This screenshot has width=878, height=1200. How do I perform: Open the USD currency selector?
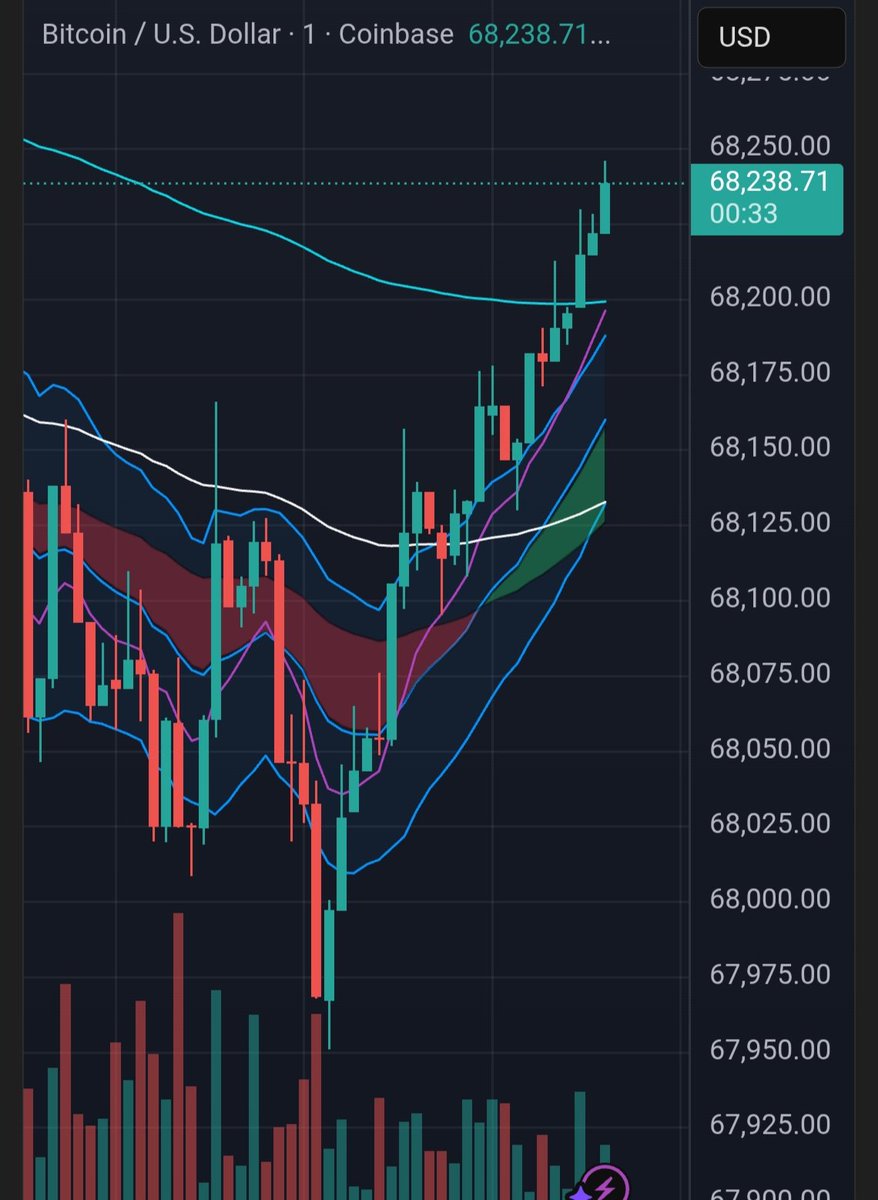(x=768, y=38)
